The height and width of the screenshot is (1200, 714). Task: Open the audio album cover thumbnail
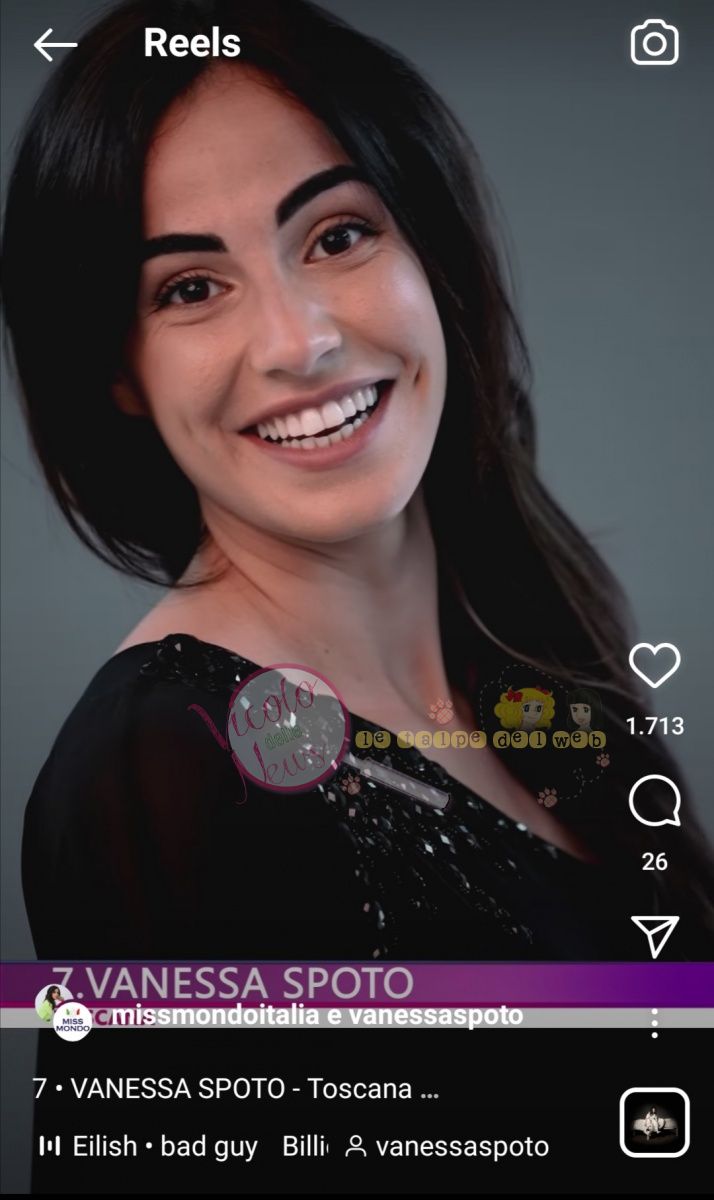[654, 1123]
